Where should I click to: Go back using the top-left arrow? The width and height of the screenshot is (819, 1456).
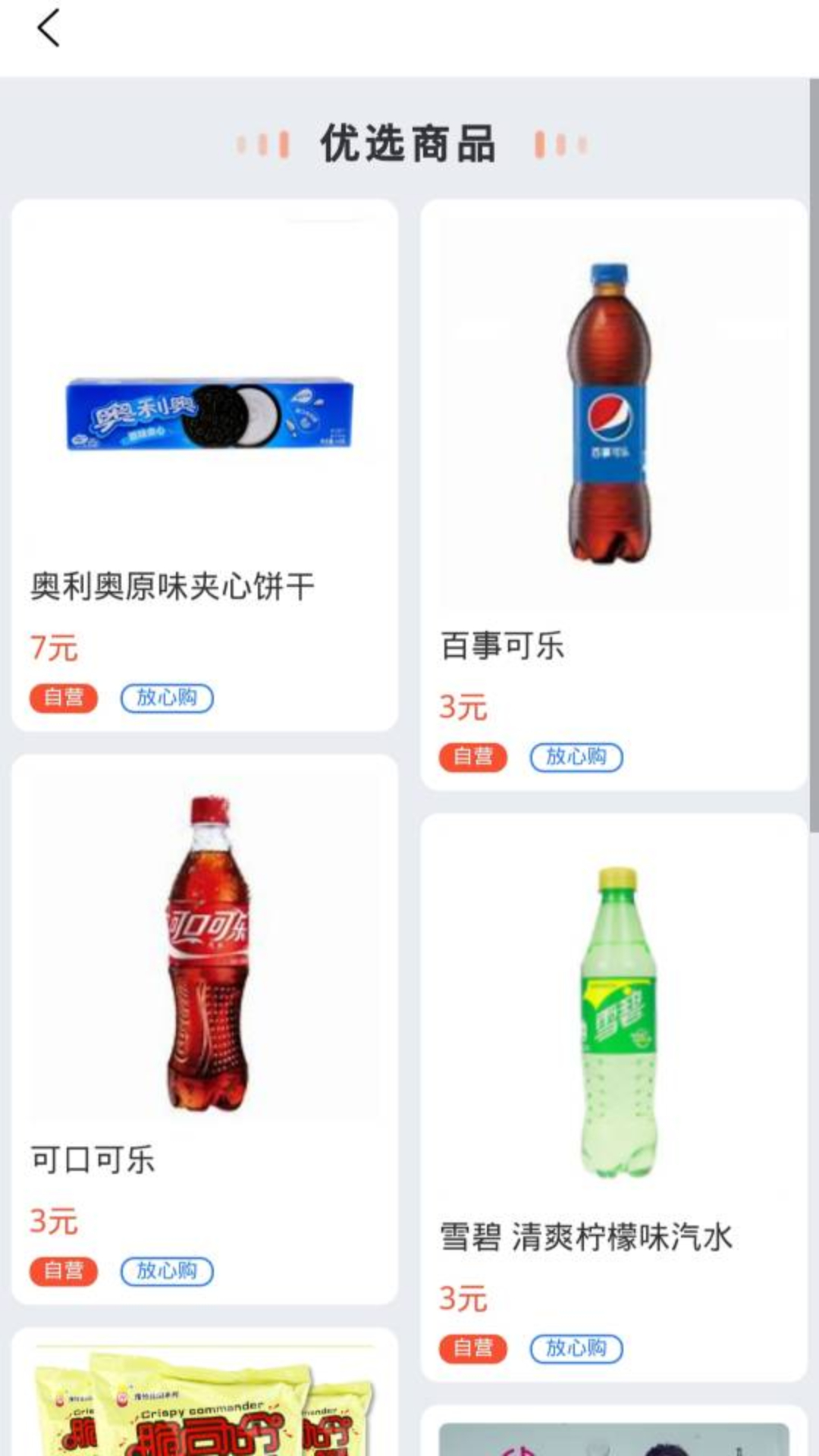49,29
